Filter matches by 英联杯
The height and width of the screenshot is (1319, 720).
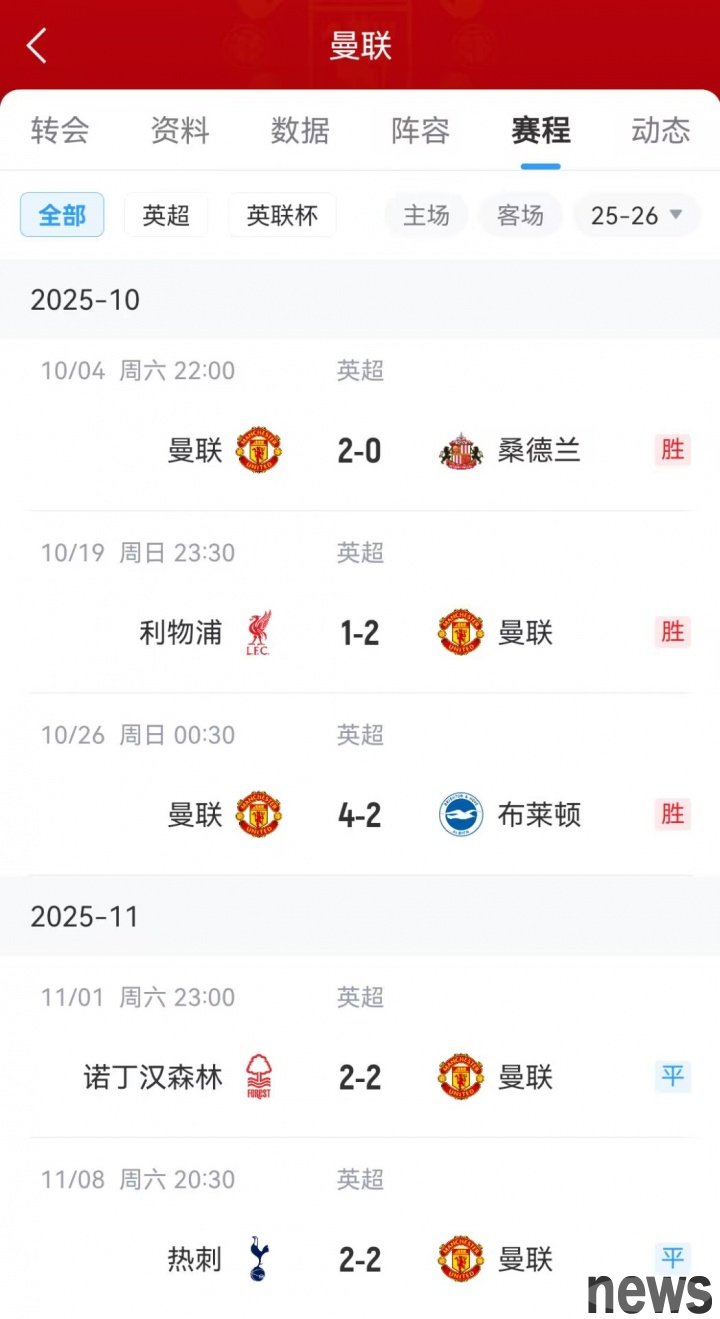[x=282, y=215]
